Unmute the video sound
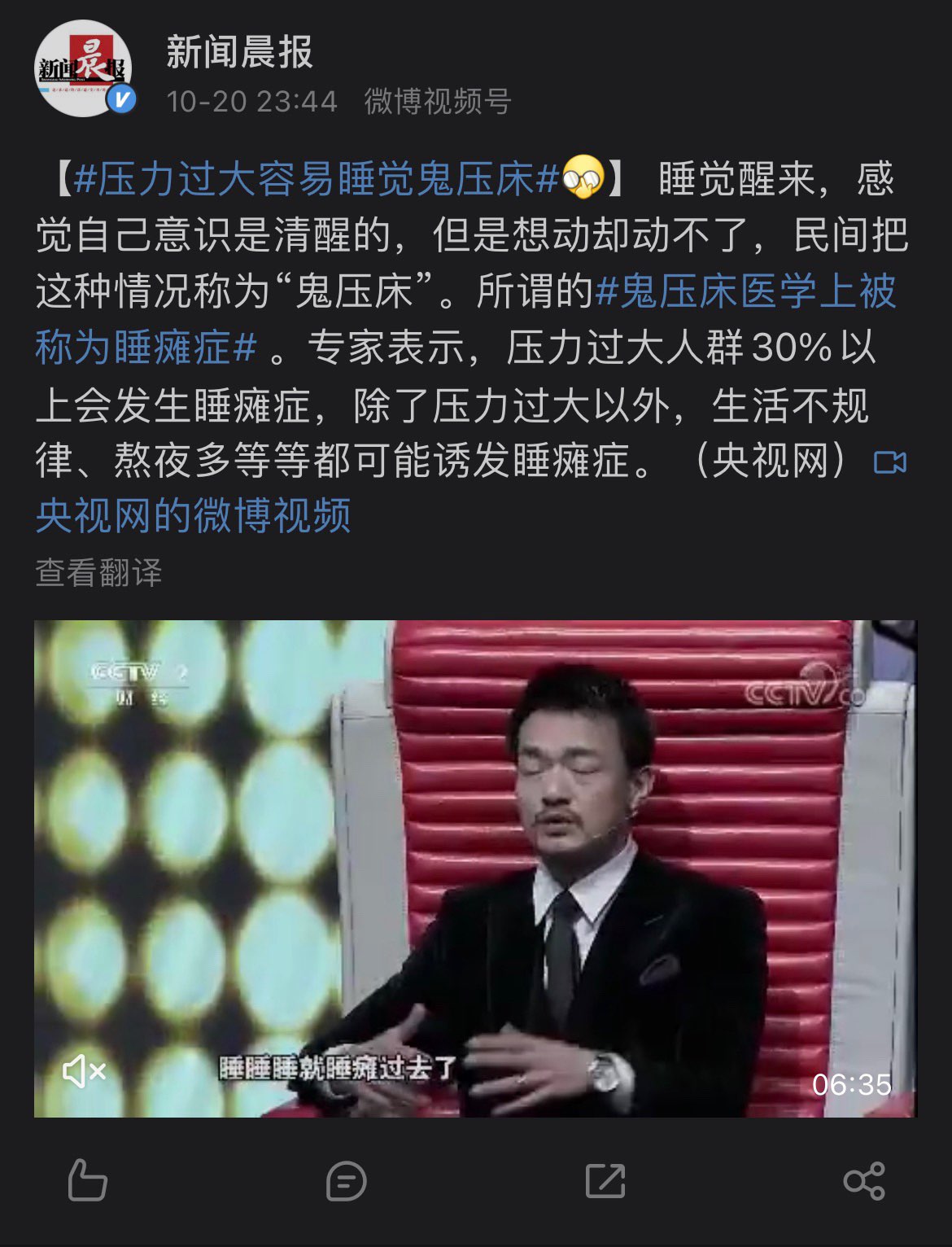 [84, 1070]
